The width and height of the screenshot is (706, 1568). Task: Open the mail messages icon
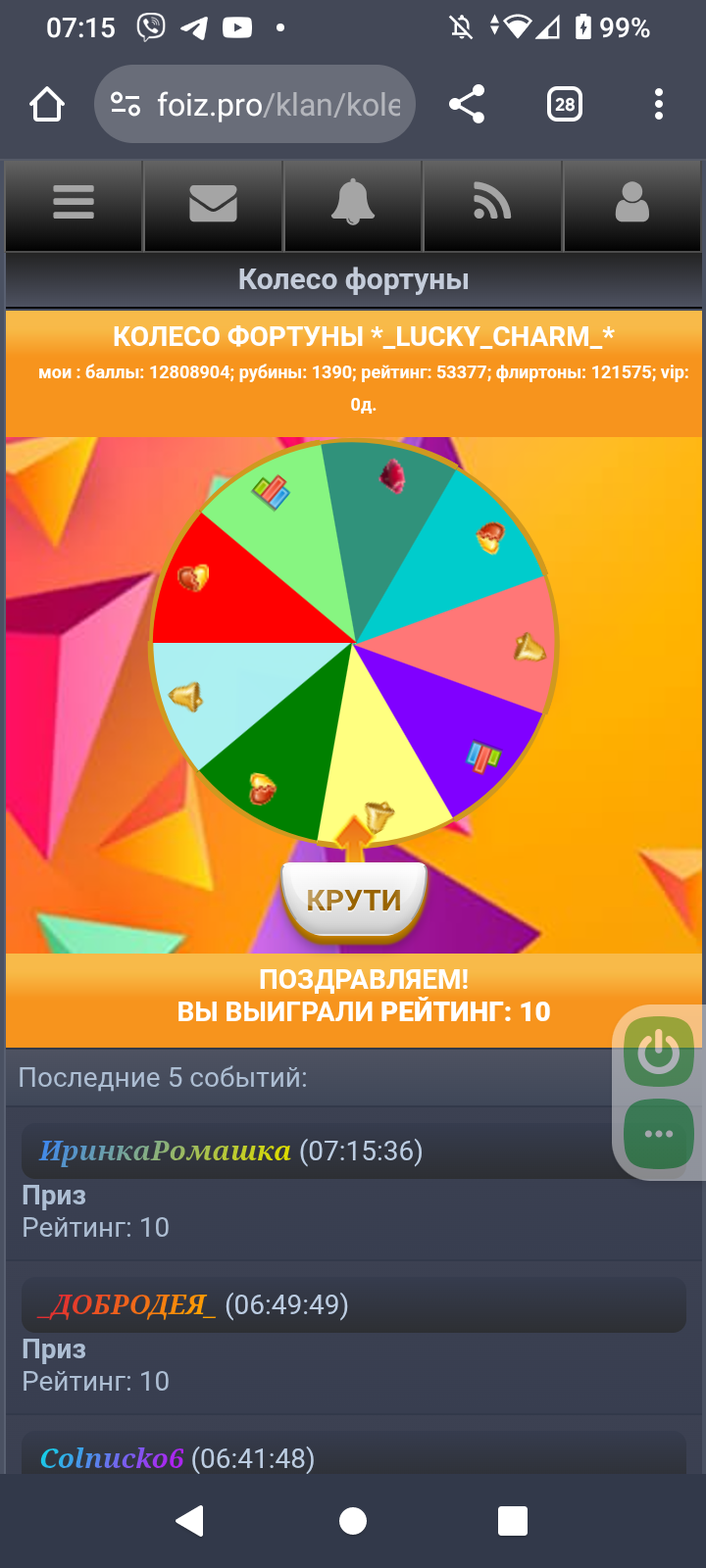213,204
